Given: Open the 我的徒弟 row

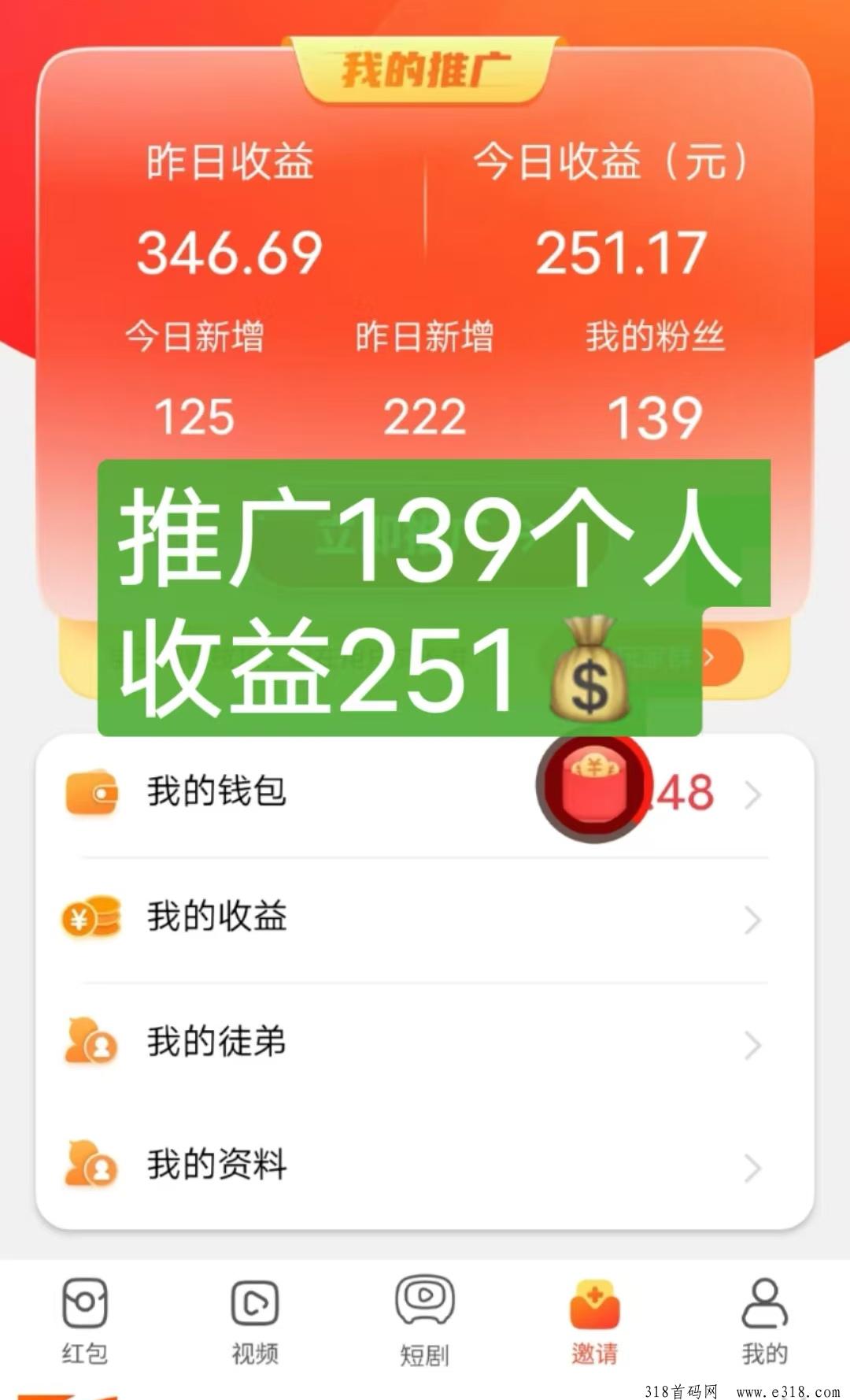Looking at the screenshot, I should (425, 1044).
